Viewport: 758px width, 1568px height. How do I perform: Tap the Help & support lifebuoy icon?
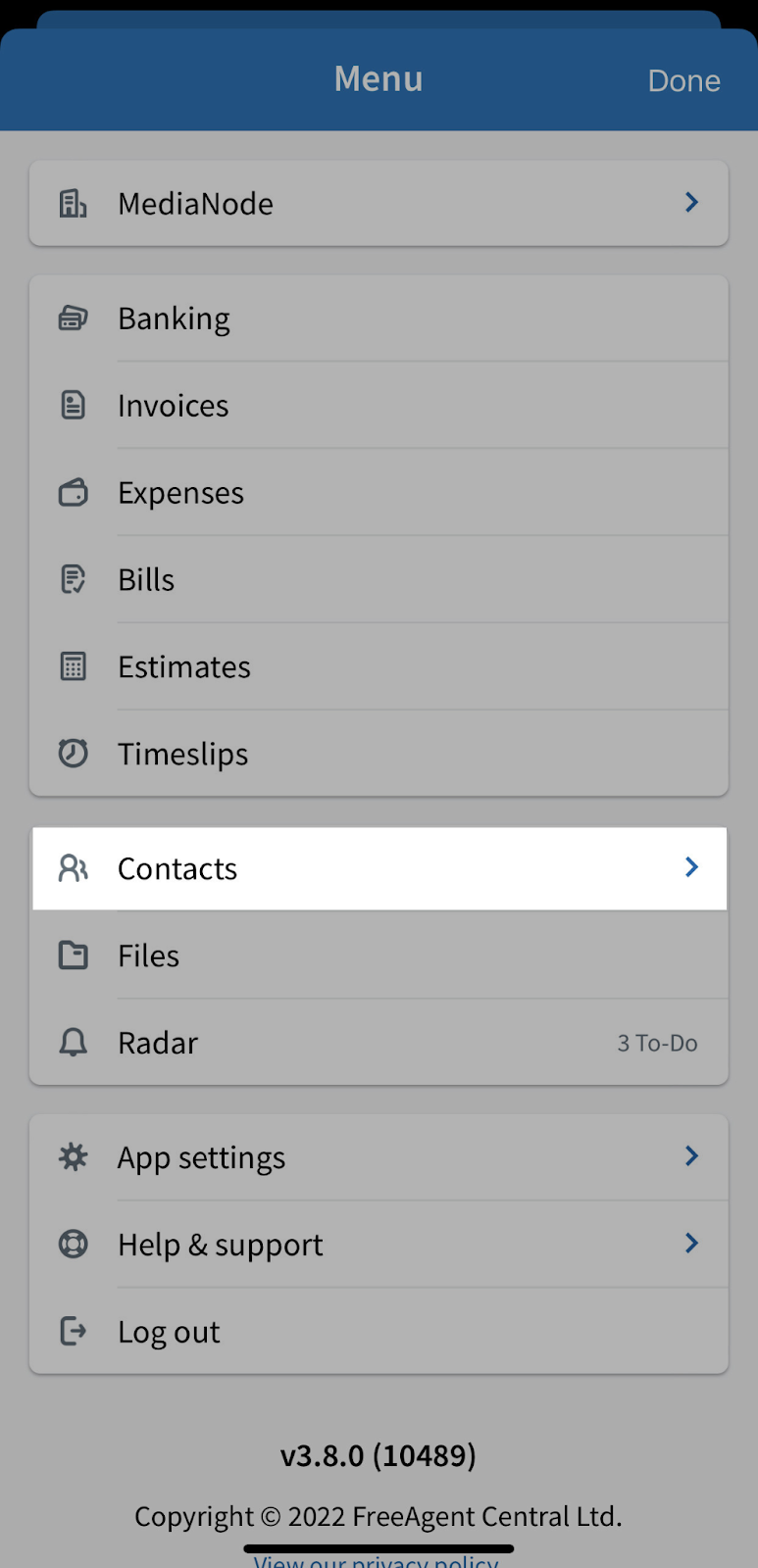tap(73, 1244)
